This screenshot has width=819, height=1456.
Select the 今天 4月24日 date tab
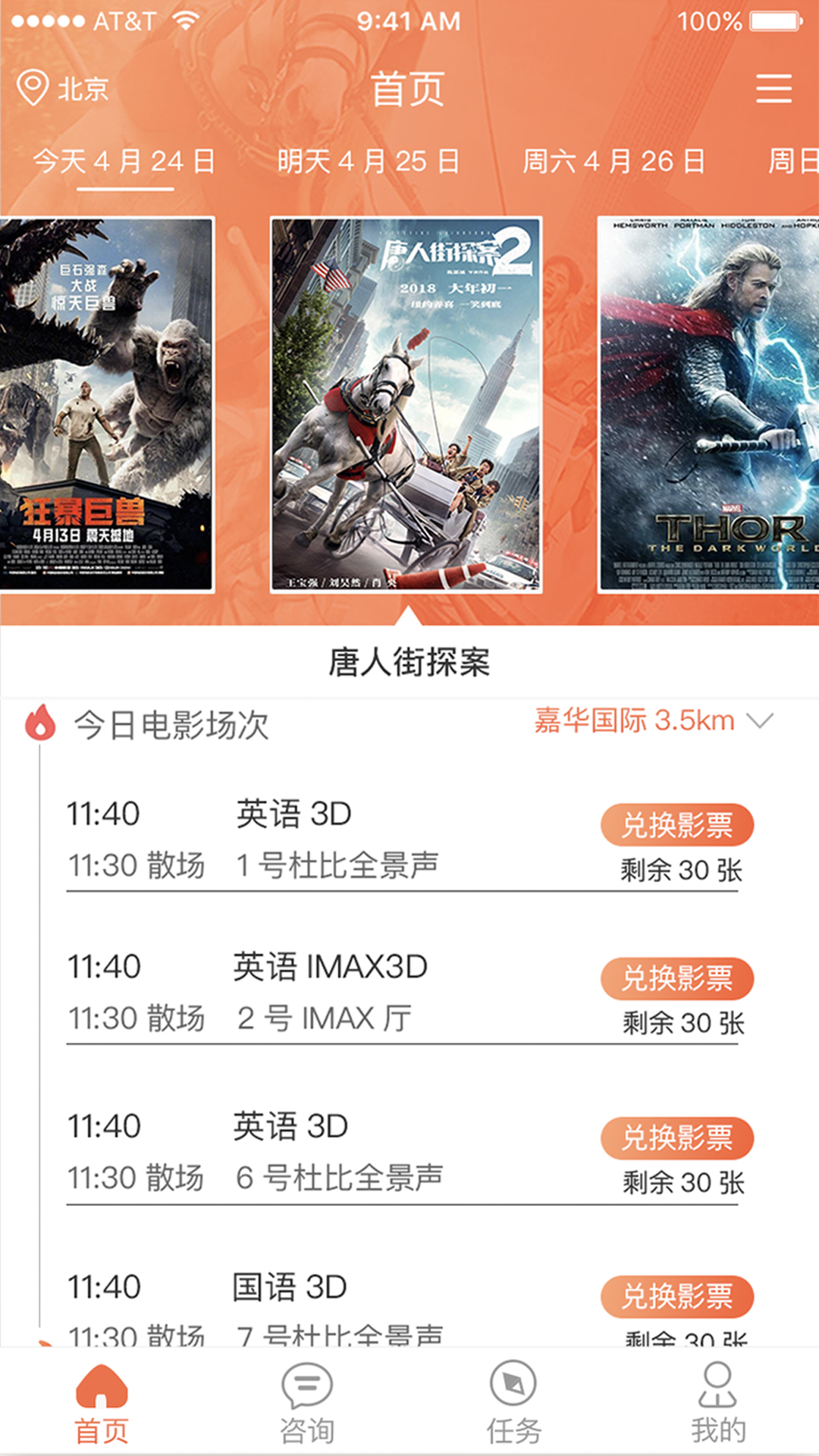coord(124,162)
